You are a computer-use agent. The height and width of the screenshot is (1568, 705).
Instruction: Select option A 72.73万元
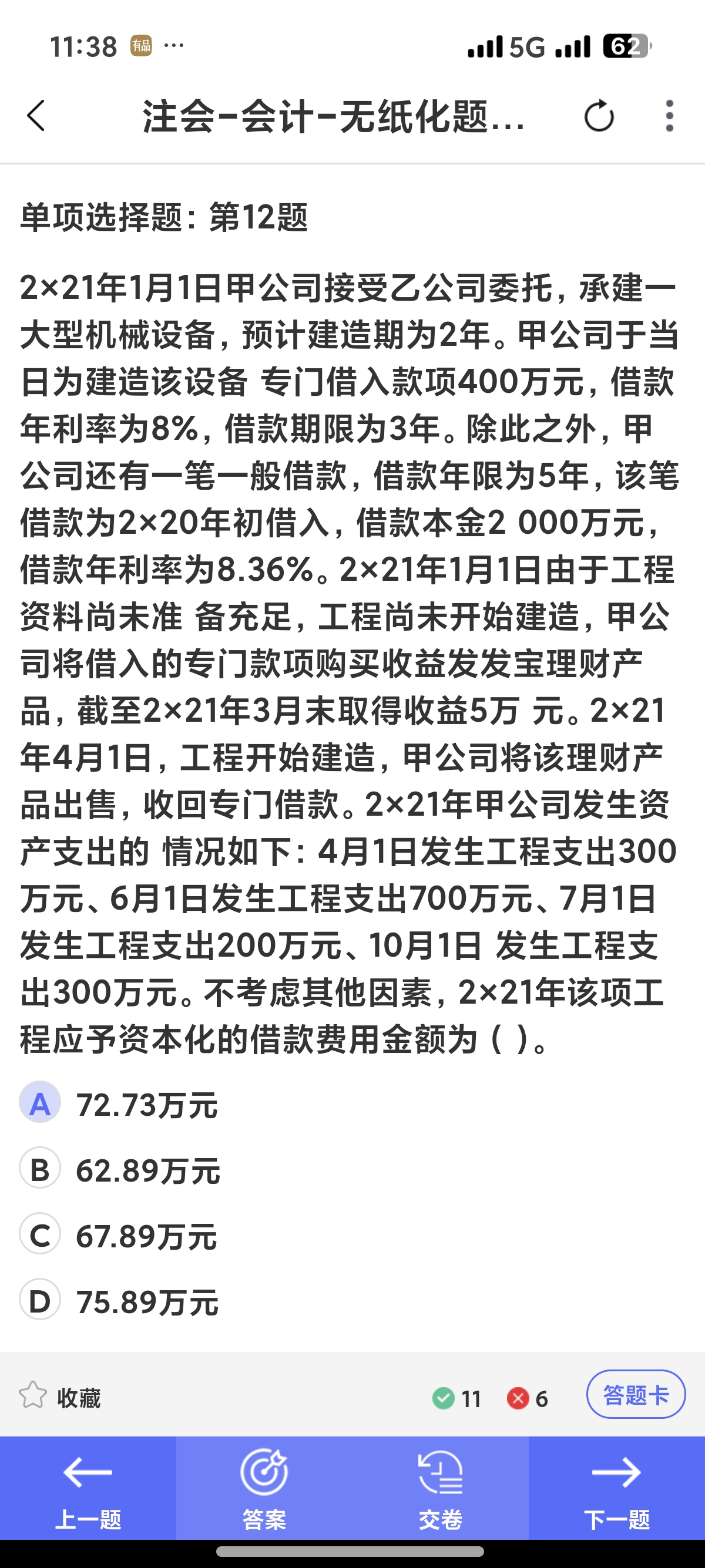(119, 1105)
